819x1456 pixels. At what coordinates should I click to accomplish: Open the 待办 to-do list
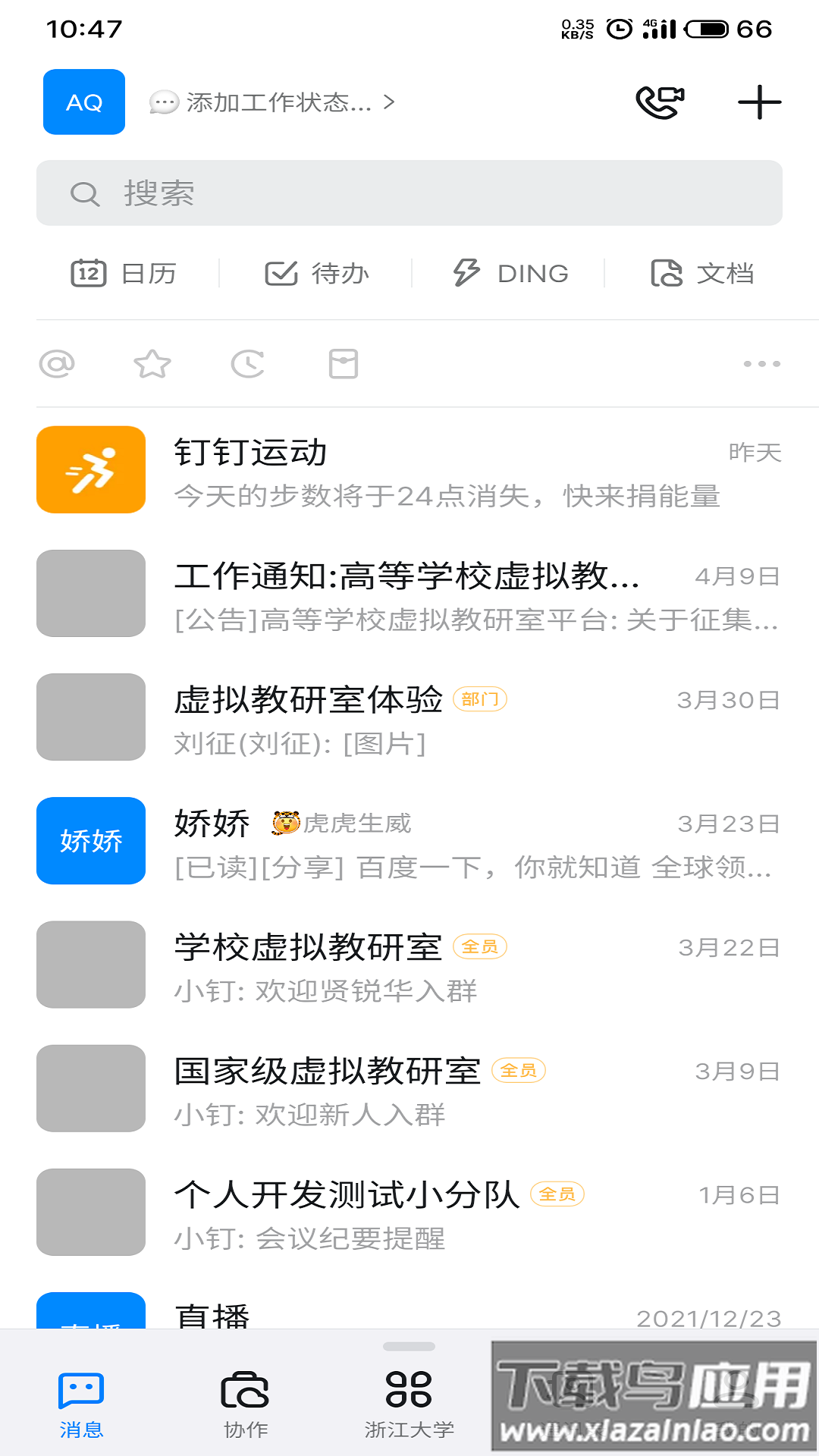click(x=321, y=273)
